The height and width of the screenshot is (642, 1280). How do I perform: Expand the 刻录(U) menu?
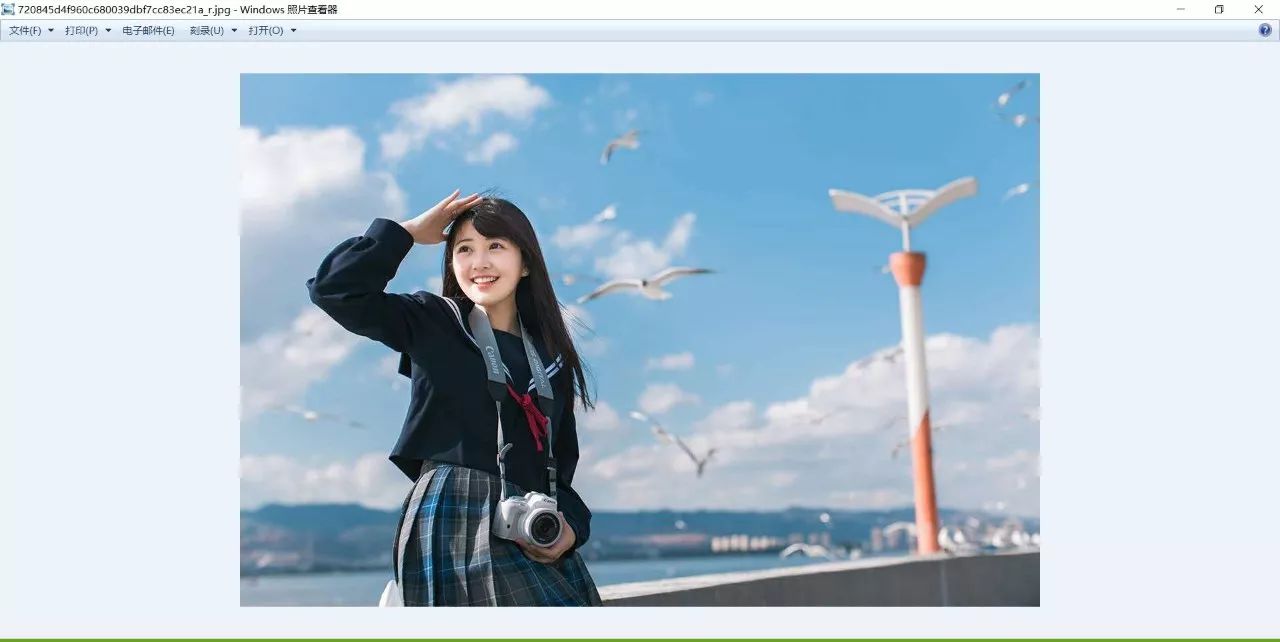point(213,31)
